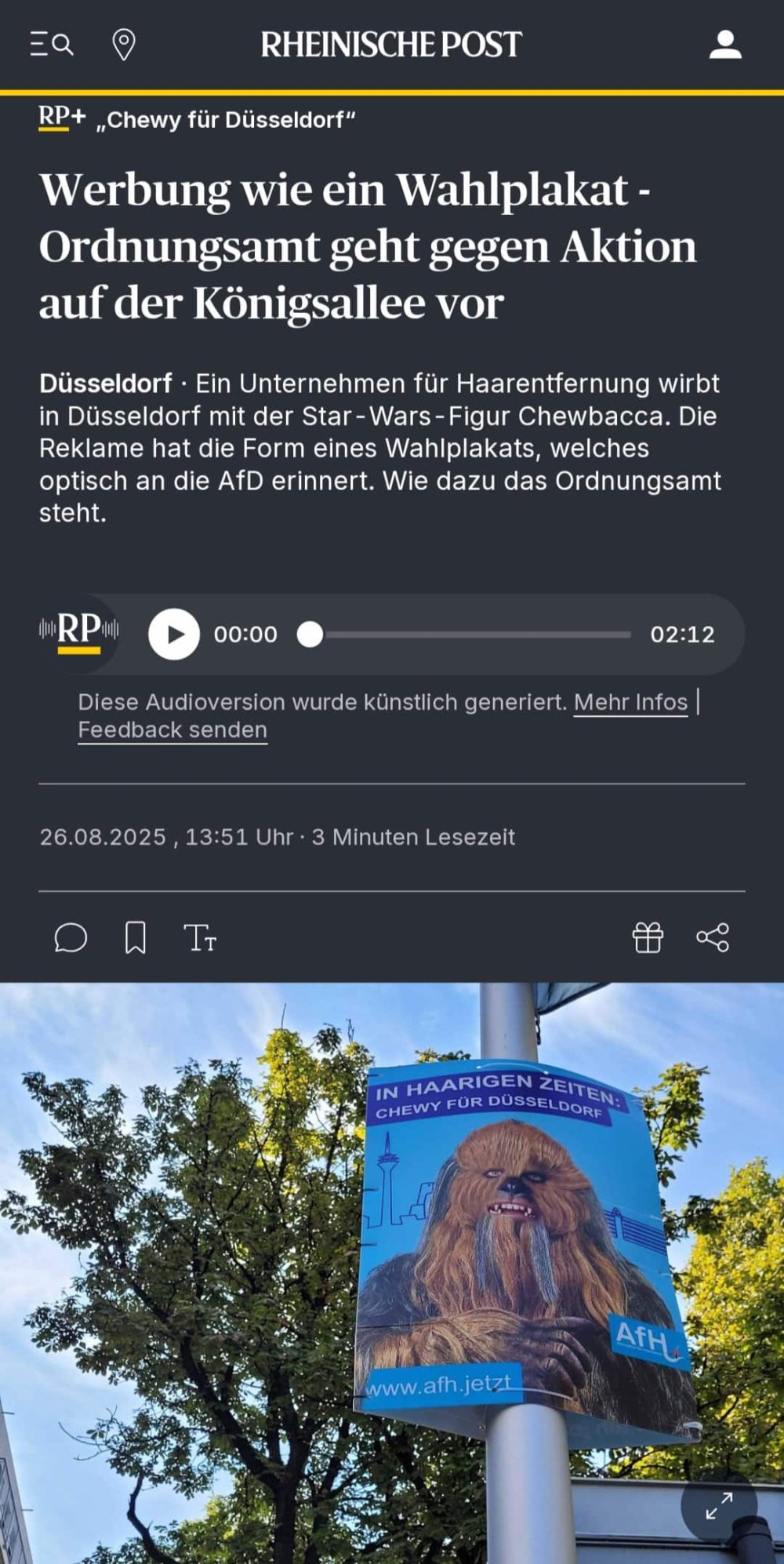This screenshot has width=784, height=1564.
Task: Change the text size
Action: tap(200, 937)
